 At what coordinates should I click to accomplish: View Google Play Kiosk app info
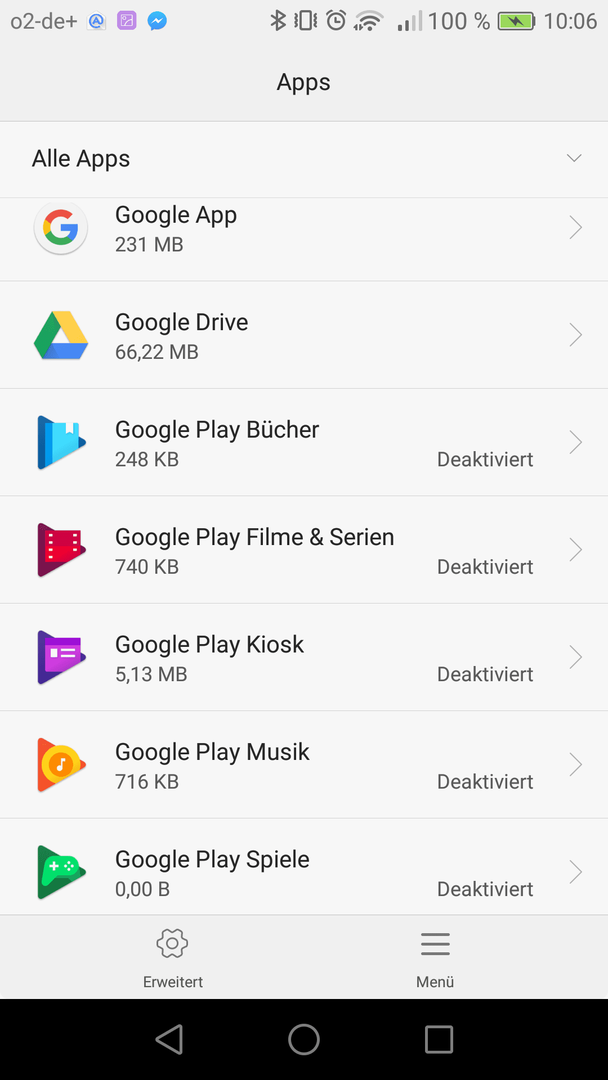tap(304, 657)
